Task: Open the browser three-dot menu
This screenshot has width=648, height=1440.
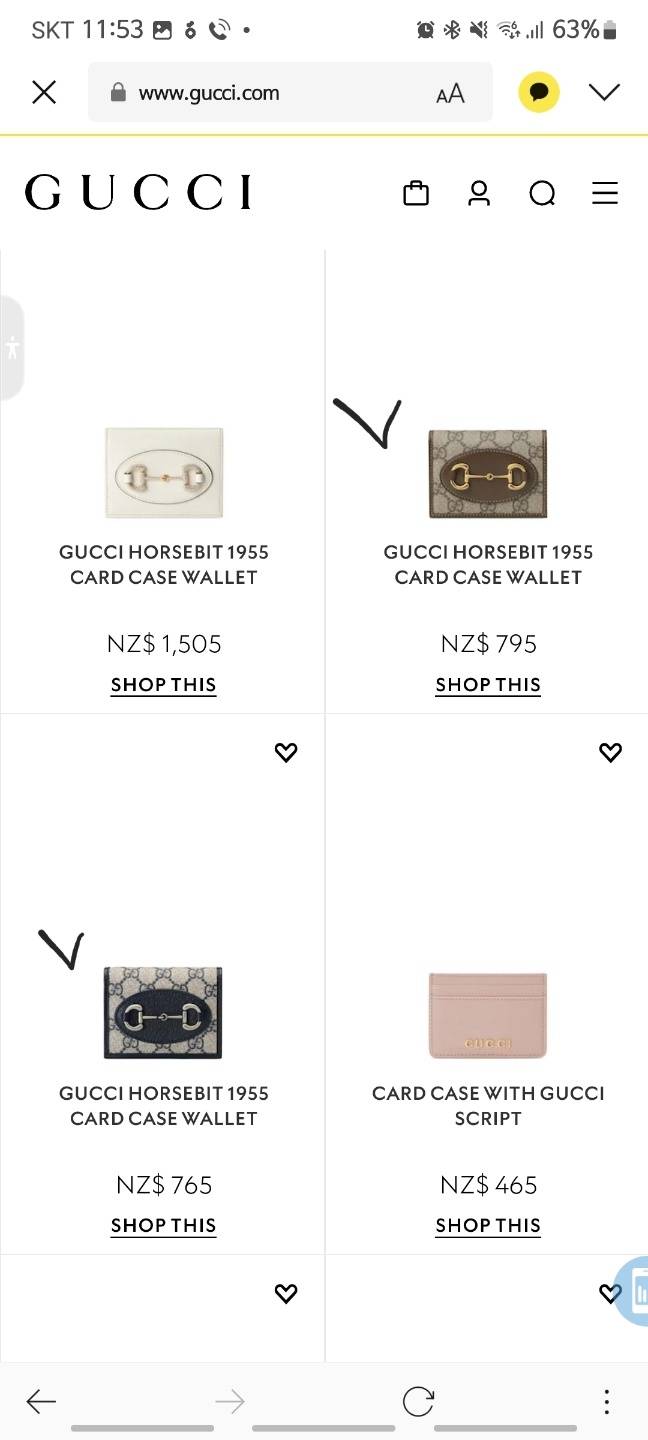Action: (x=606, y=1402)
